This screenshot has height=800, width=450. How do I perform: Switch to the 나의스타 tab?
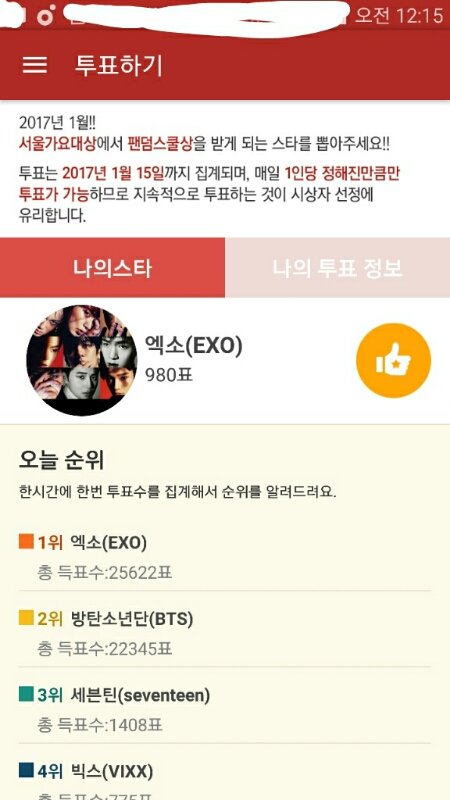pos(112,267)
